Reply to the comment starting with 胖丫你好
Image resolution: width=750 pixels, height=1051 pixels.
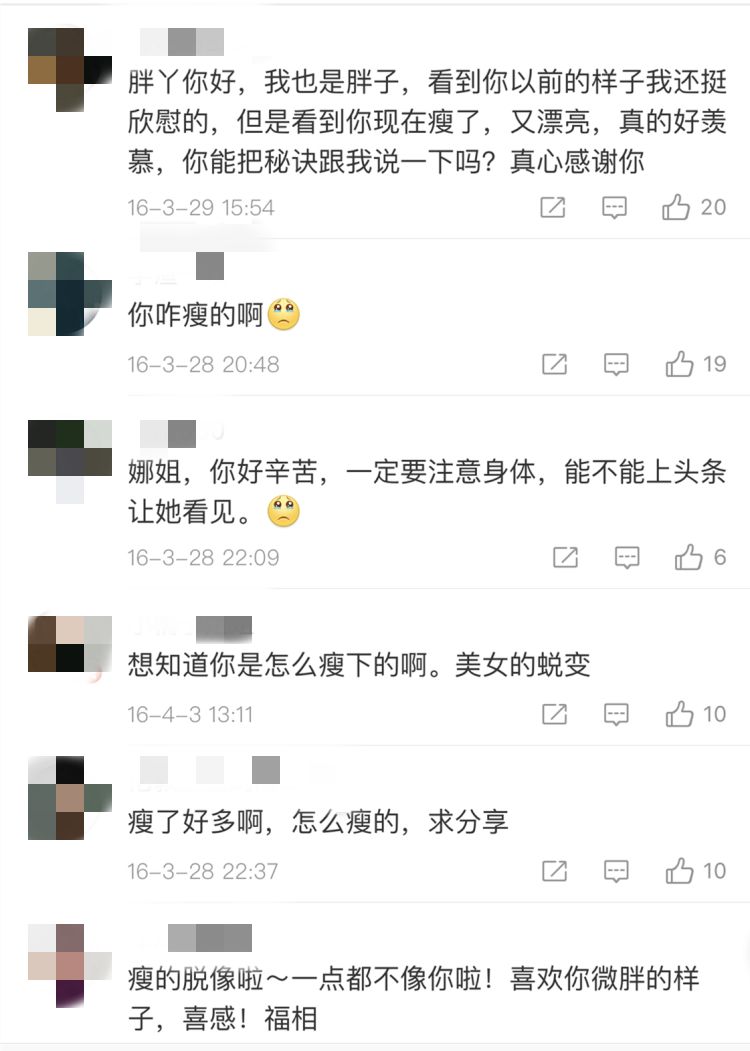[614, 208]
